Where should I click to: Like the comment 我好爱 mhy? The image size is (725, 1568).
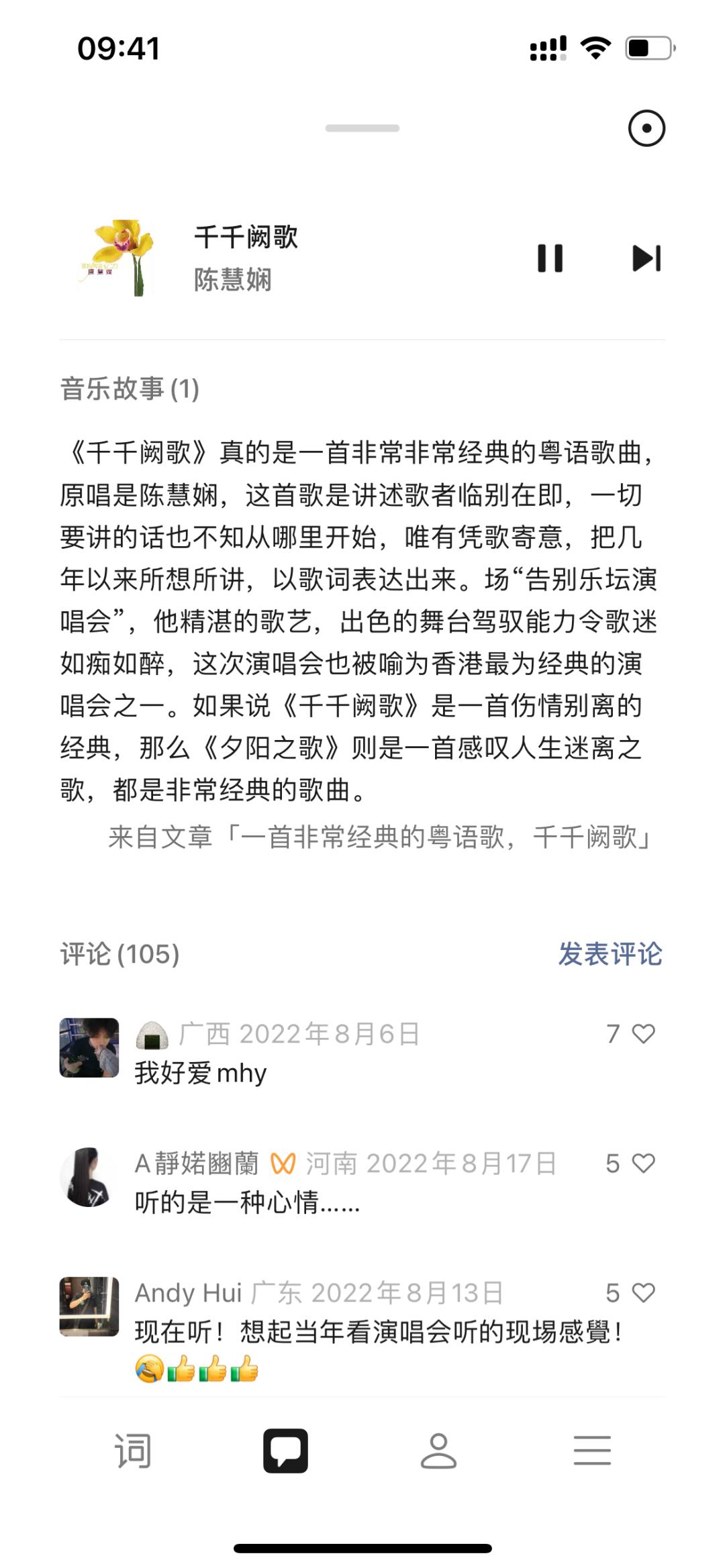pos(643,1034)
